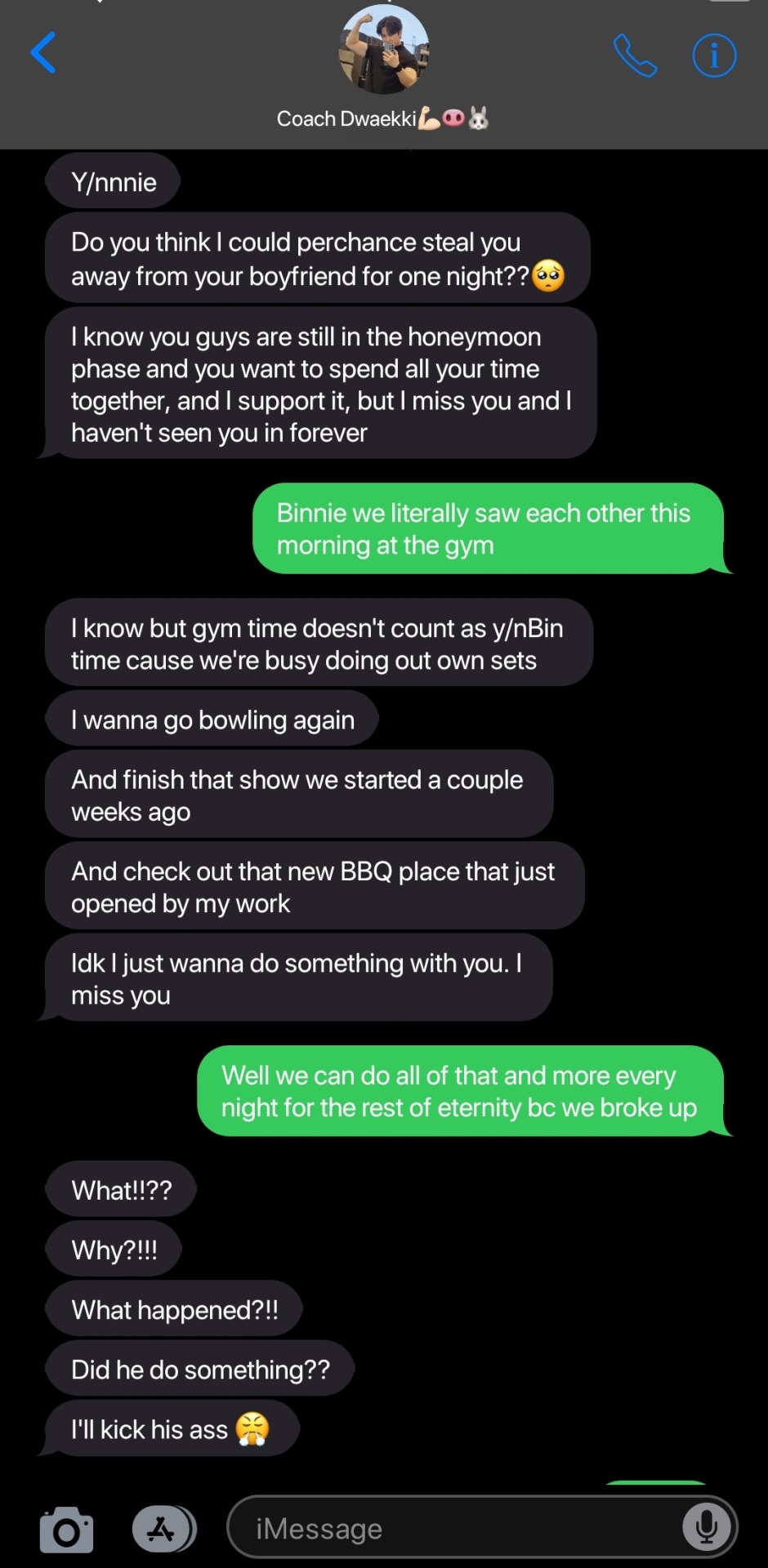Focus the iMessage text field
Viewport: 768px width, 1568px height.
point(458,1528)
